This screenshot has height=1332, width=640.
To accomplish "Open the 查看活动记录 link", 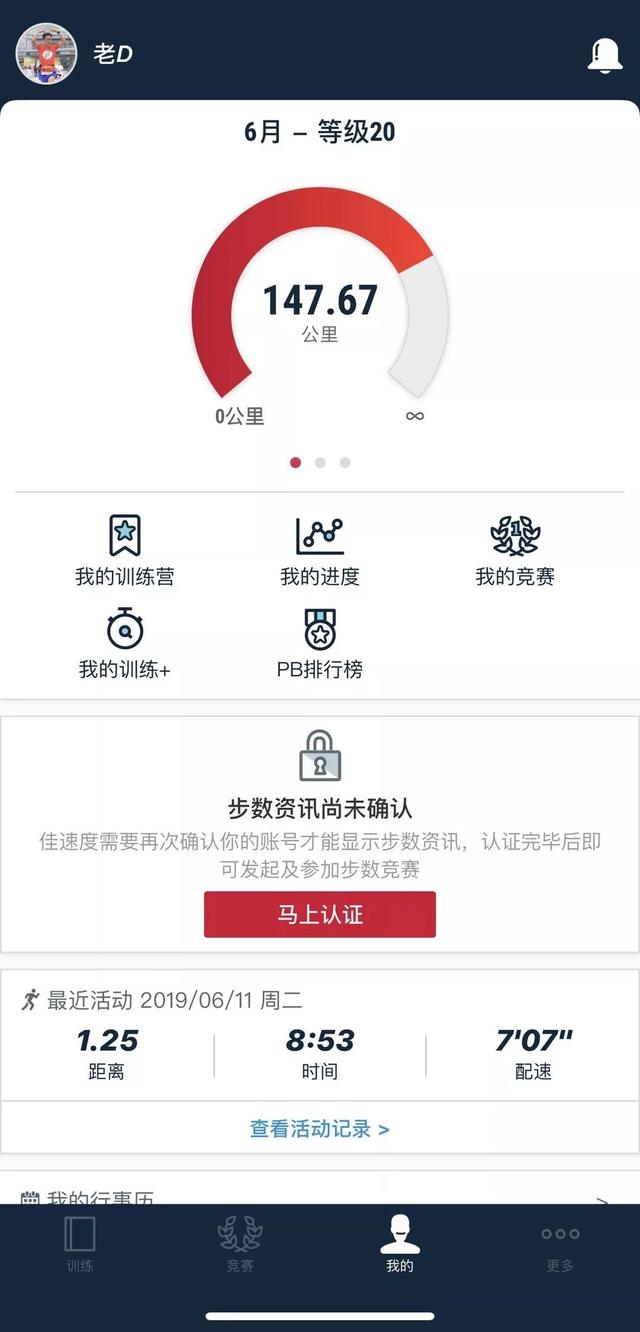I will pos(320,1129).
